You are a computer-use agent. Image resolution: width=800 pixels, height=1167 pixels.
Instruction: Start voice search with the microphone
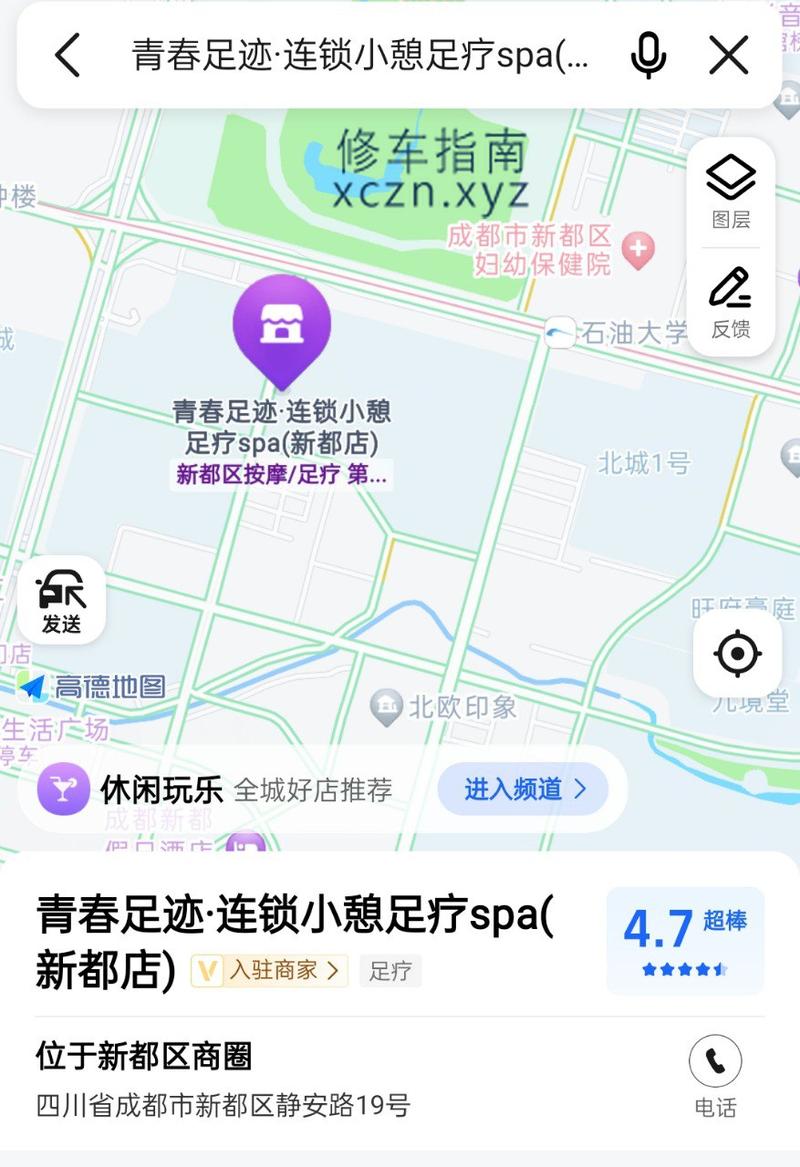coord(648,56)
